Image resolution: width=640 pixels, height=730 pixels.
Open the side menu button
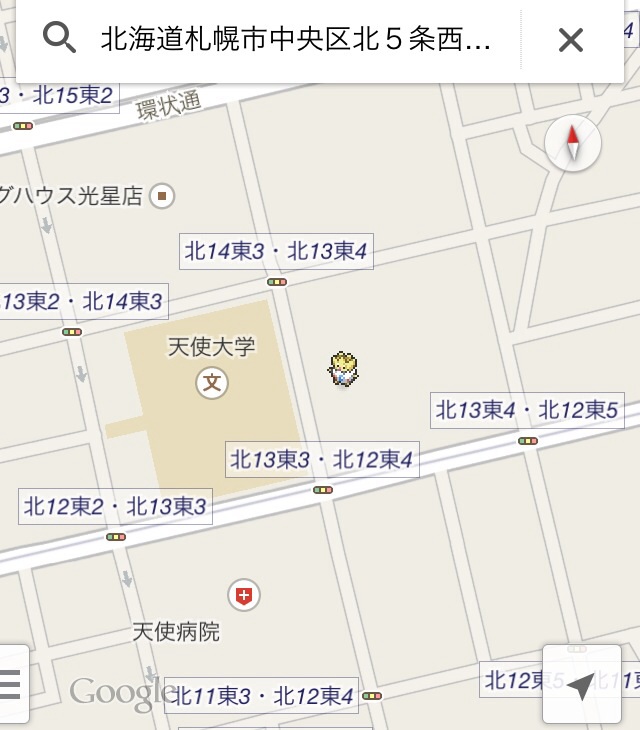10,684
